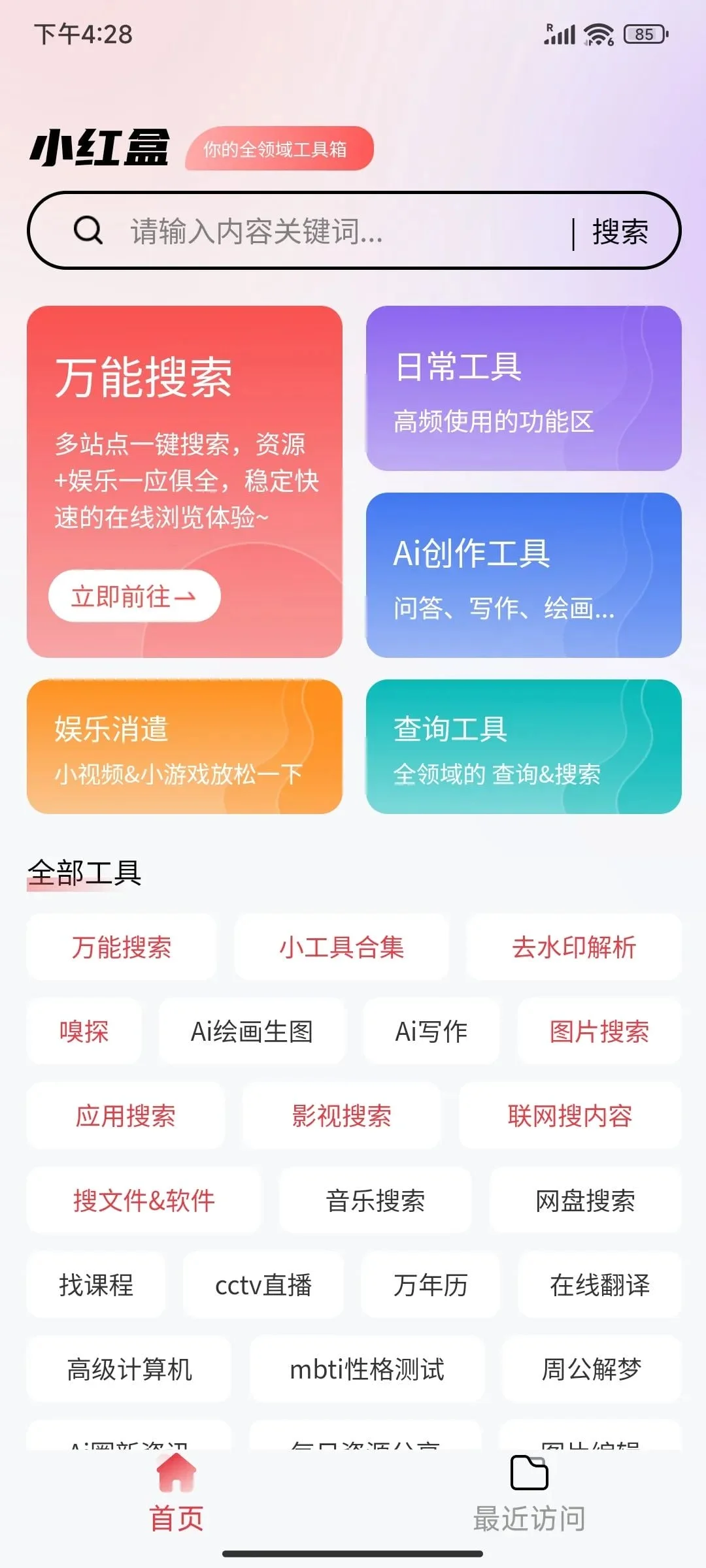Tap the 搜索 button

pos(620,233)
